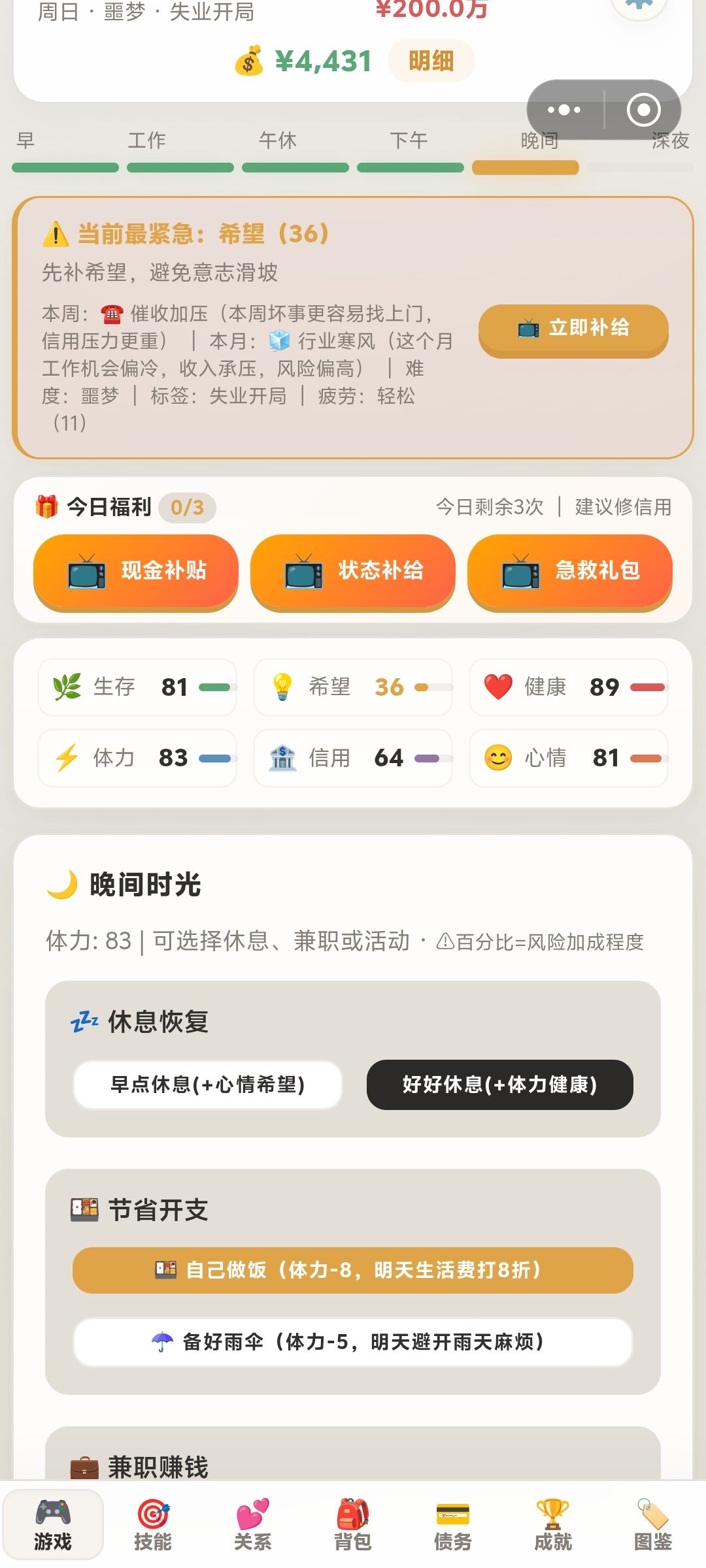
Task: Choose 早点休息(+心情希望)
Action: [x=207, y=1085]
